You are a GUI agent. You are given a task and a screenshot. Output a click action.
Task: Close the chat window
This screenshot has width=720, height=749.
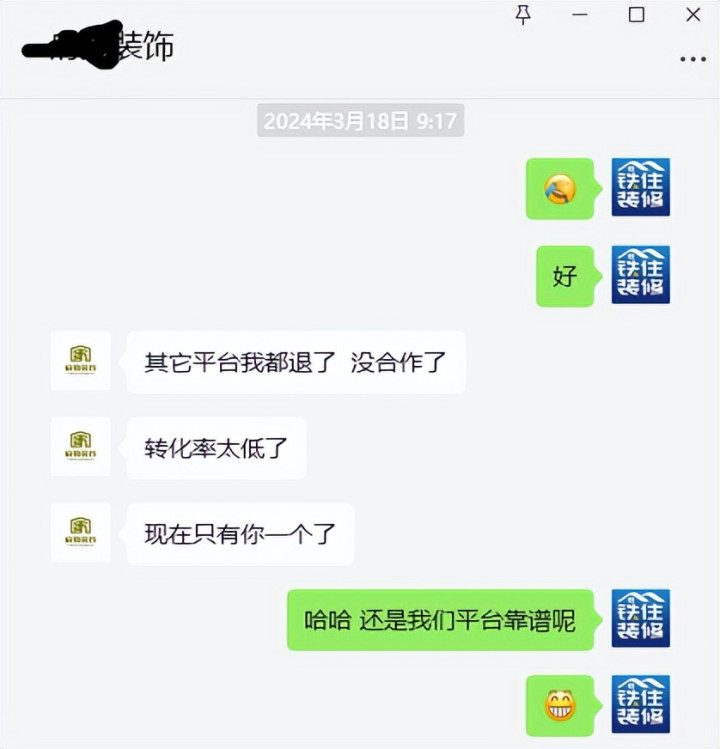[x=693, y=14]
